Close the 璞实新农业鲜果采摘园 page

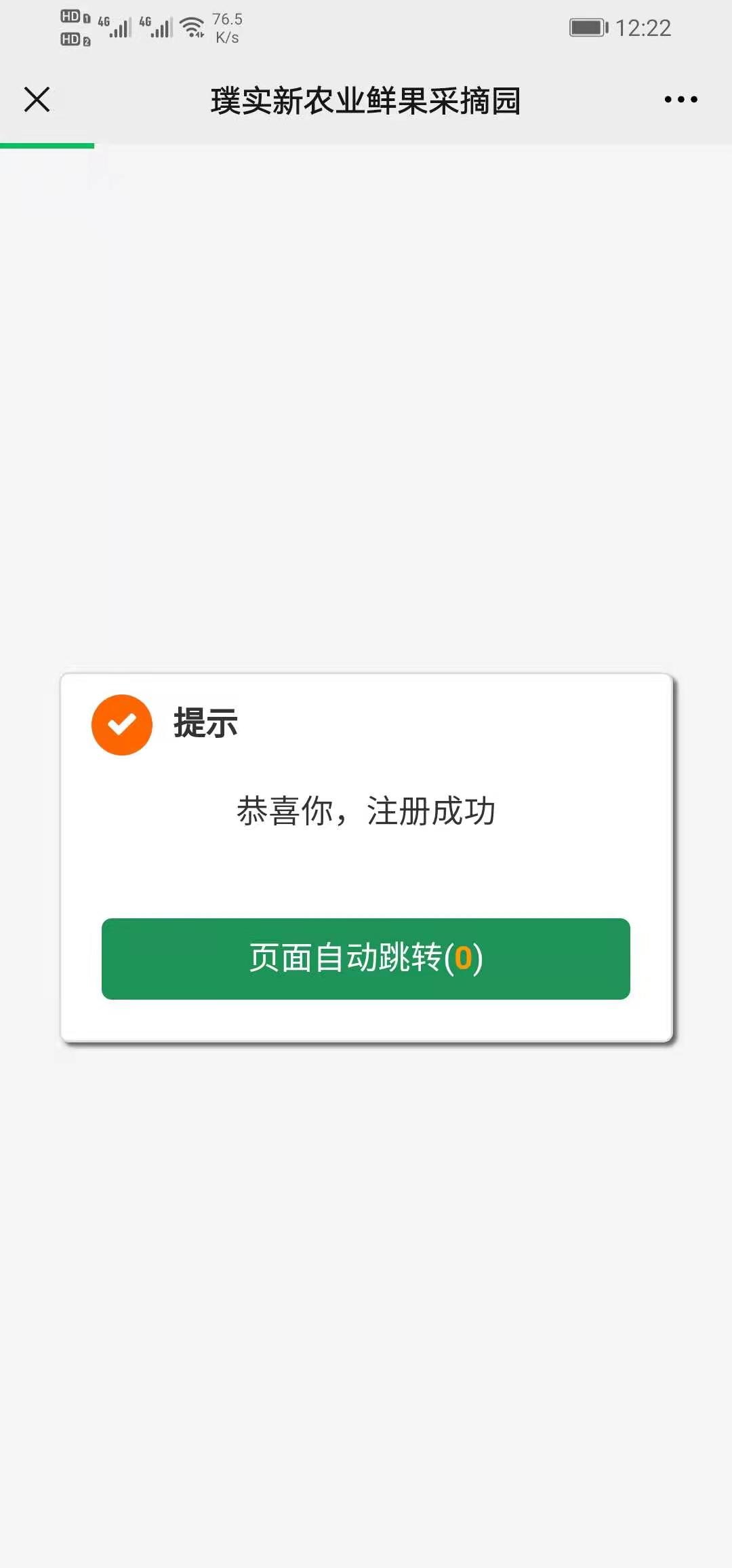(x=37, y=100)
